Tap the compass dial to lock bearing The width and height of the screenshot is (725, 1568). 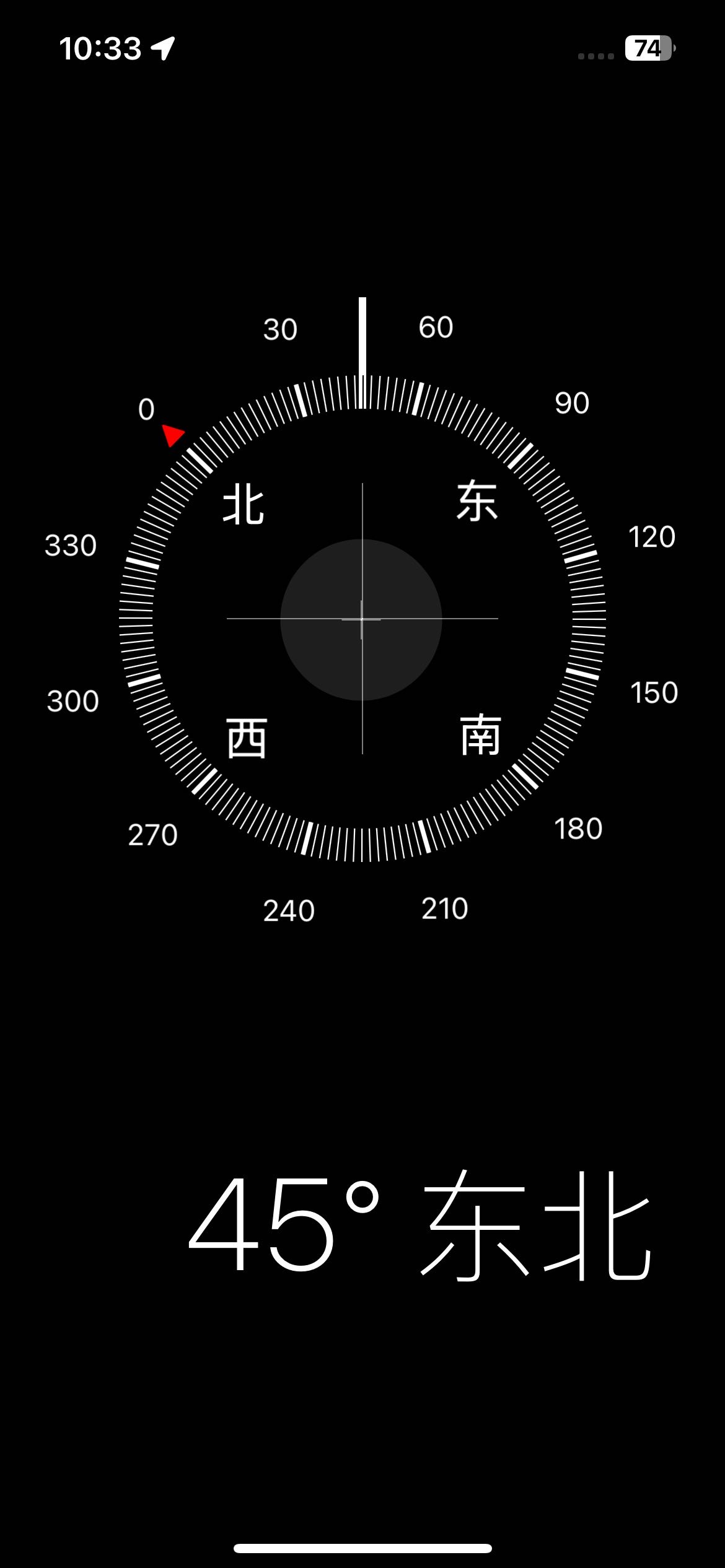[362, 619]
